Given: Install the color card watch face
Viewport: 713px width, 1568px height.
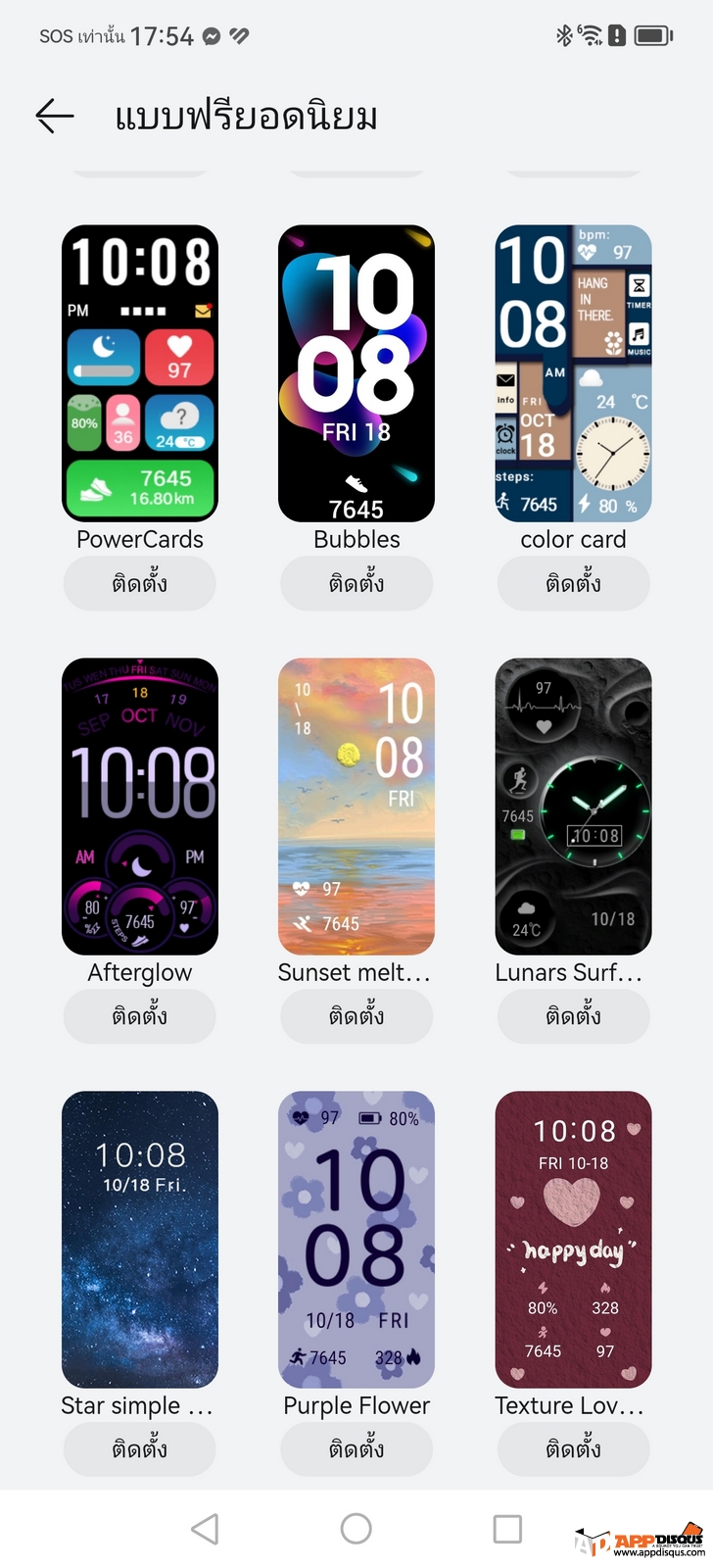Looking at the screenshot, I should tap(573, 584).
